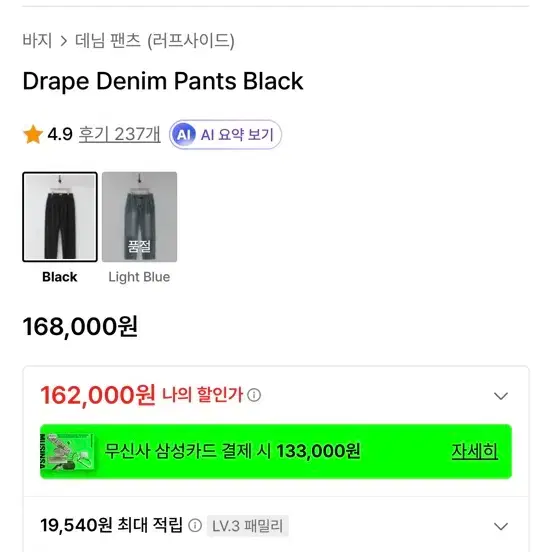Screen dimensions: 552x552
Task: Tap AI 요약 보기 button
Action: pyautogui.click(x=225, y=134)
